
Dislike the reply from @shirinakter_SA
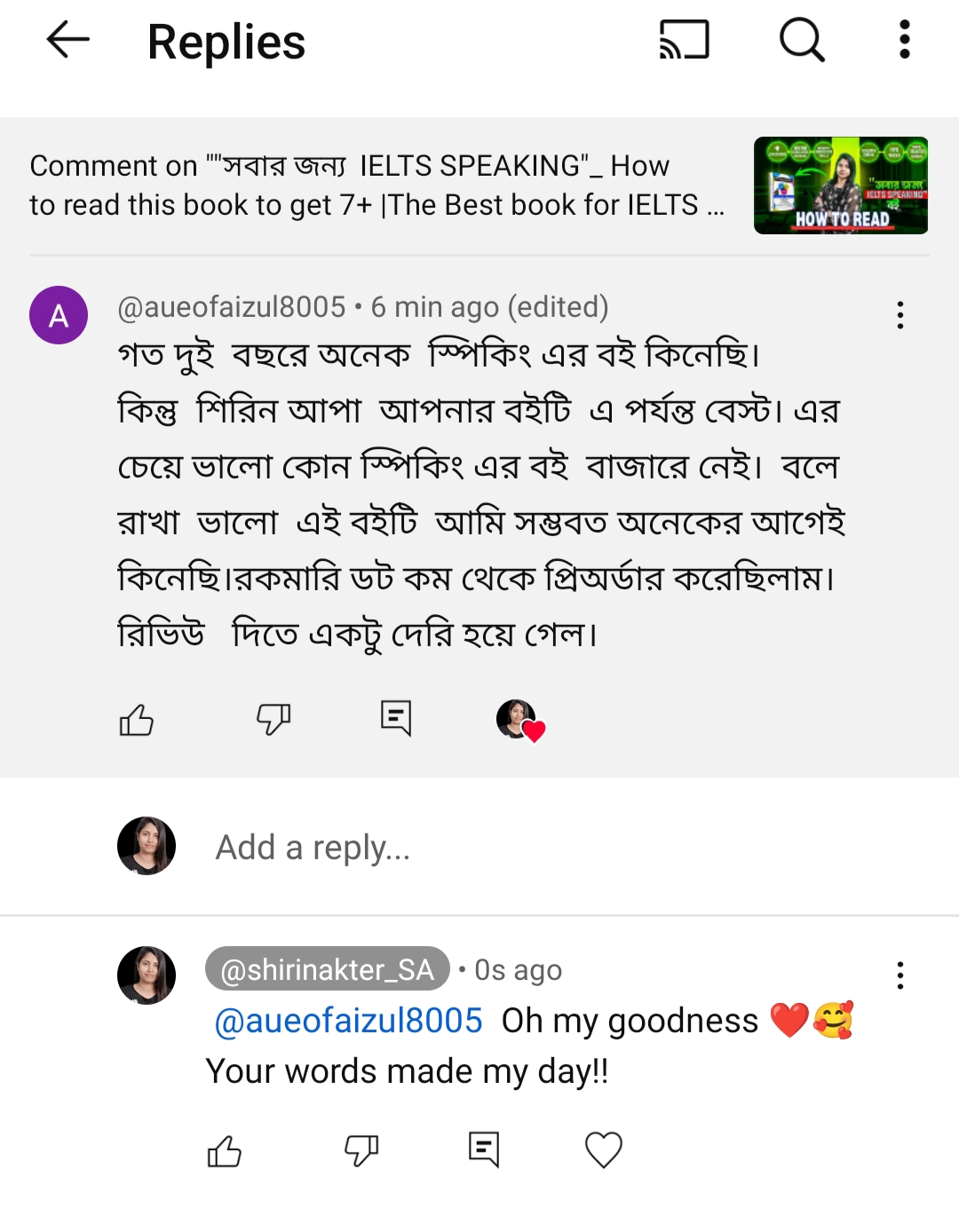point(361,1149)
